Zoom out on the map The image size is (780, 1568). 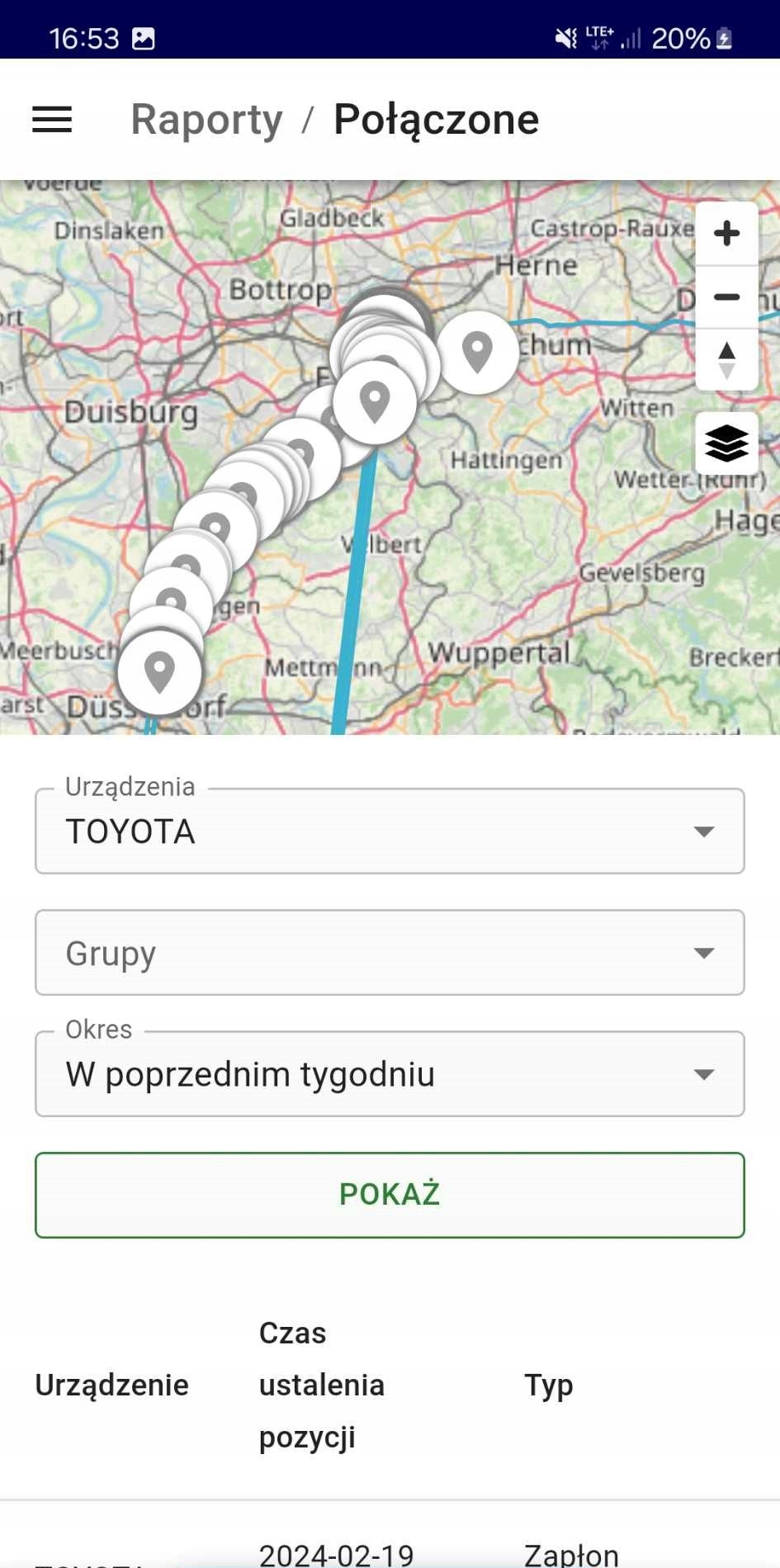(726, 297)
